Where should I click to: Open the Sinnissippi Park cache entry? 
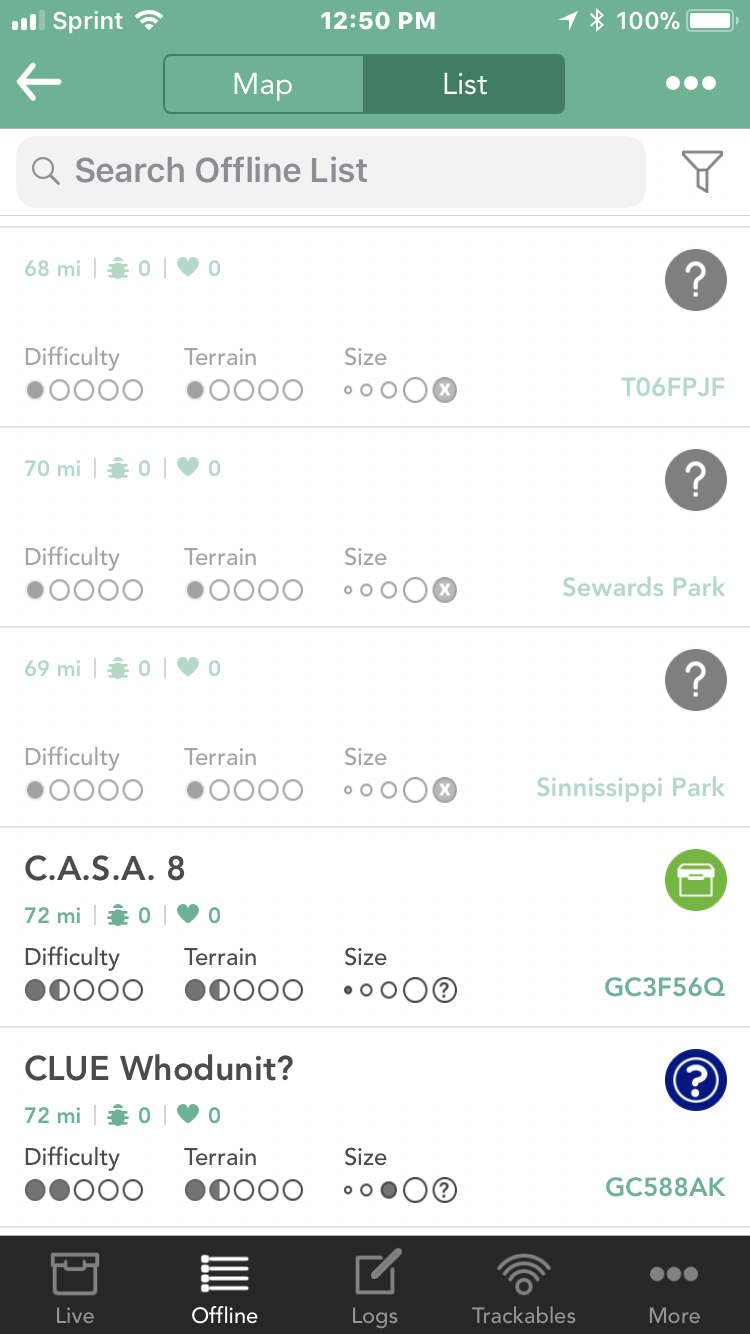pyautogui.click(x=375, y=727)
